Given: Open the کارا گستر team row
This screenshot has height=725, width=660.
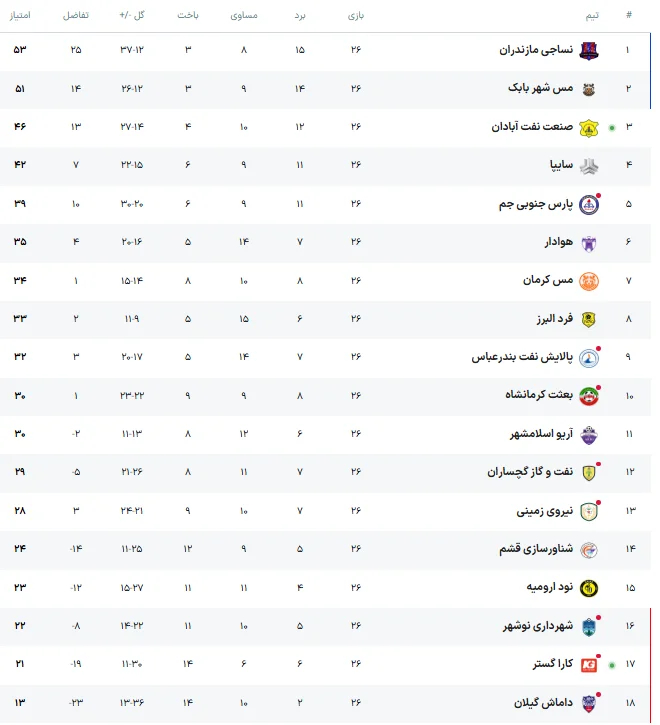Looking at the screenshot, I should [x=325, y=664].
